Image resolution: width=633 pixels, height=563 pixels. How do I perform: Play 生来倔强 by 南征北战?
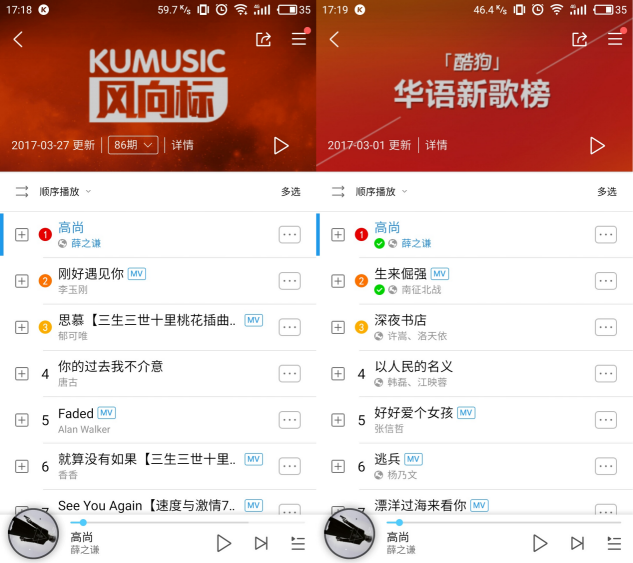[400, 273]
